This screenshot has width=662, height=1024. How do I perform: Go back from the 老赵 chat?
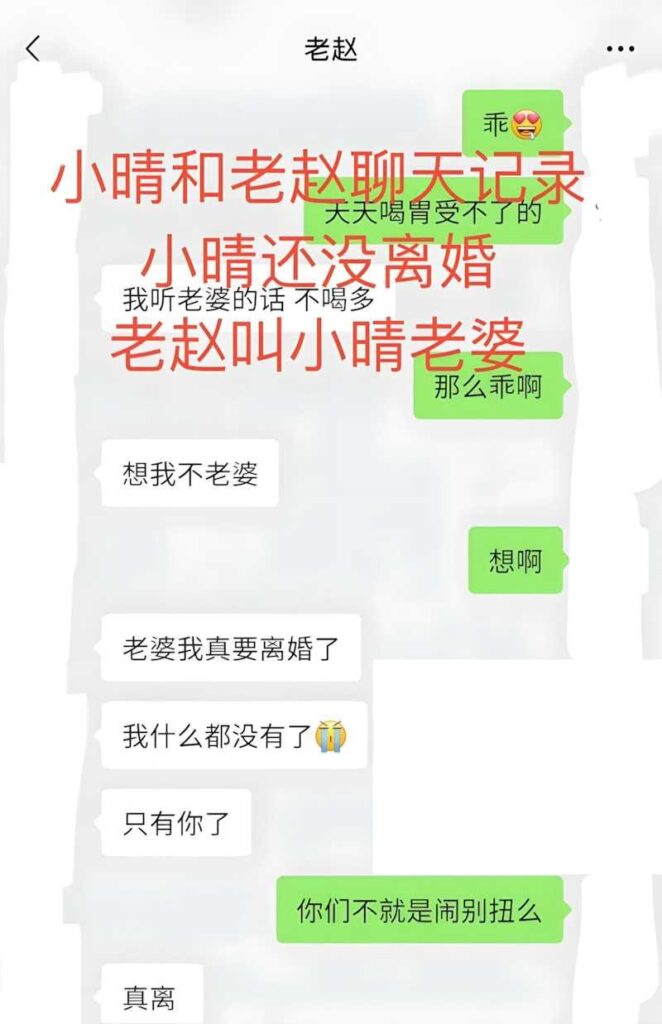[x=33, y=48]
